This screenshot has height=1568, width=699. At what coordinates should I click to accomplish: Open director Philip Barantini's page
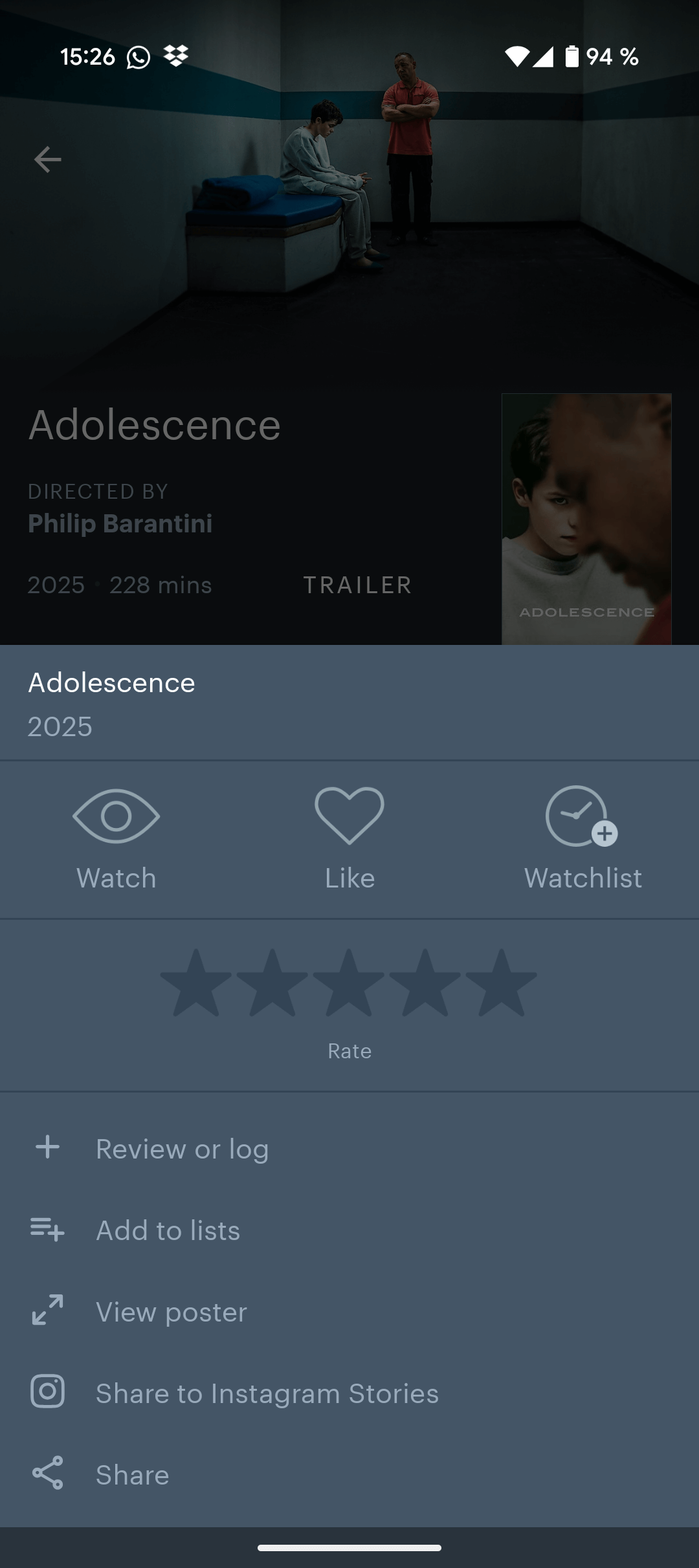(120, 523)
